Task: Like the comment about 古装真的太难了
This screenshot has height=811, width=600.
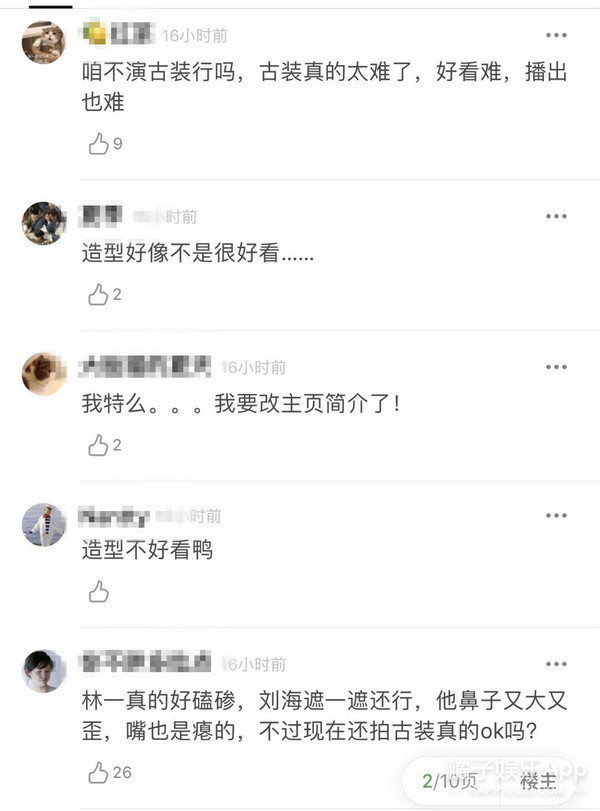Action: pyautogui.click(x=98, y=144)
